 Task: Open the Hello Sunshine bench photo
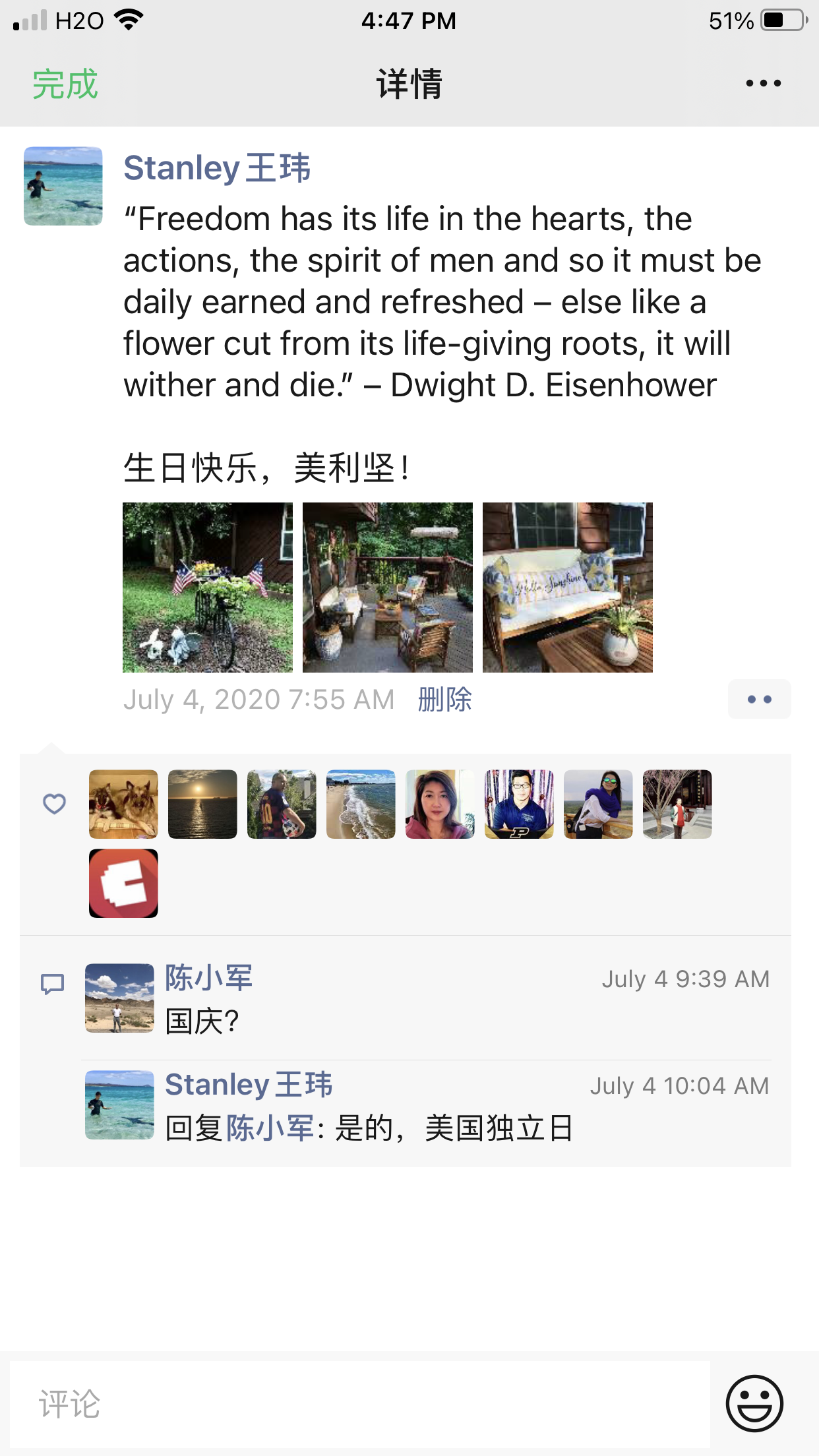568,588
